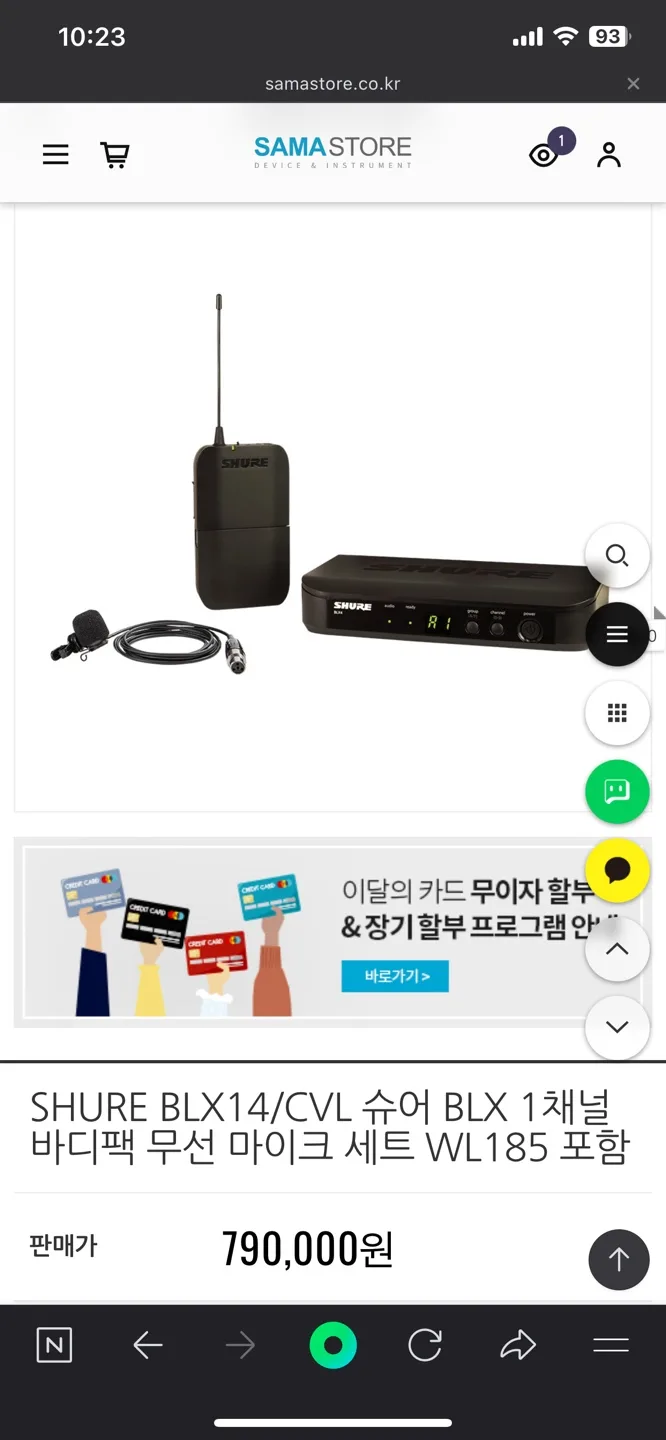This screenshot has width=666, height=1440.
Task: Close the in-app browser with X
Action: pos(633,84)
